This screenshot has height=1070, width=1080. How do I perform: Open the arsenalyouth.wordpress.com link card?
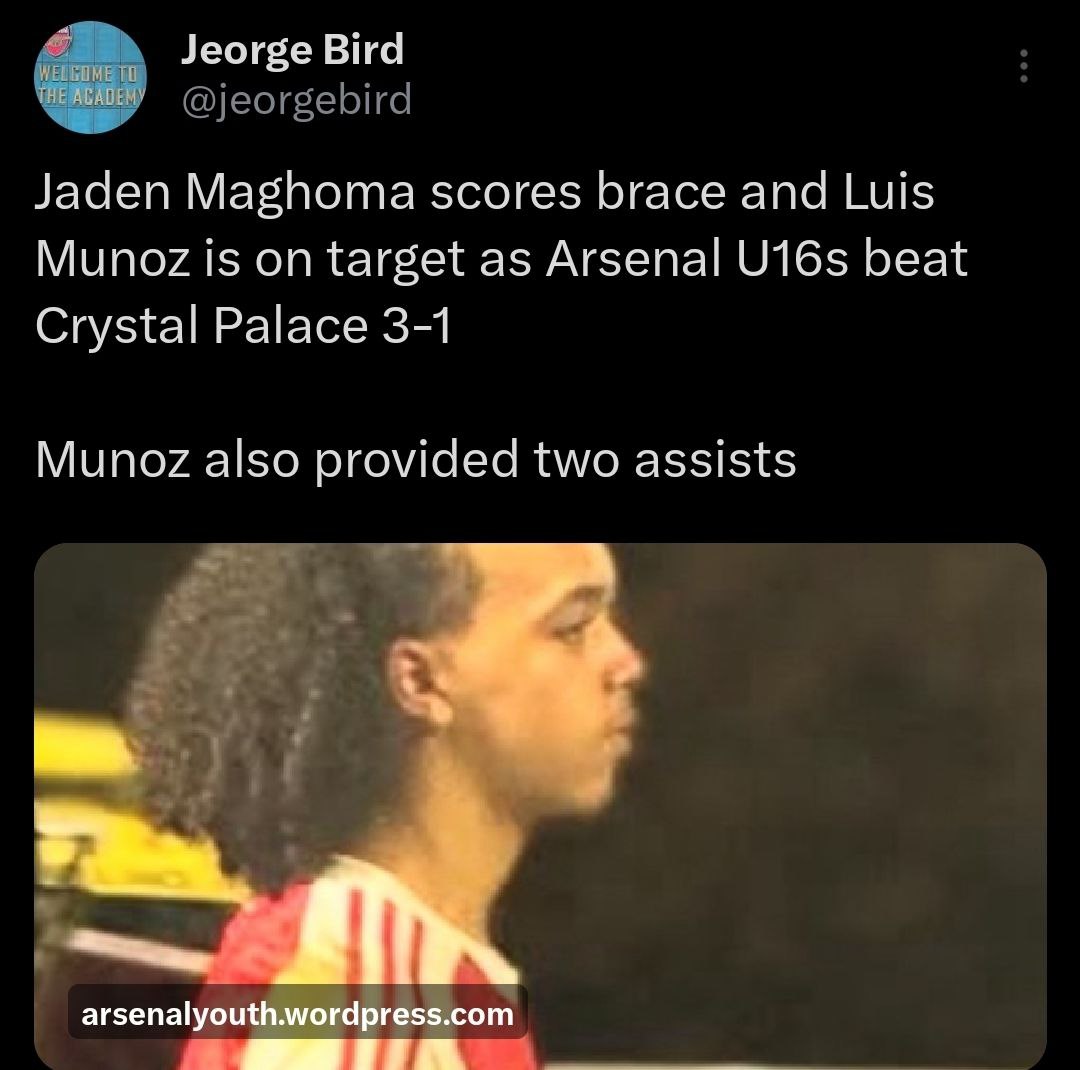click(540, 800)
